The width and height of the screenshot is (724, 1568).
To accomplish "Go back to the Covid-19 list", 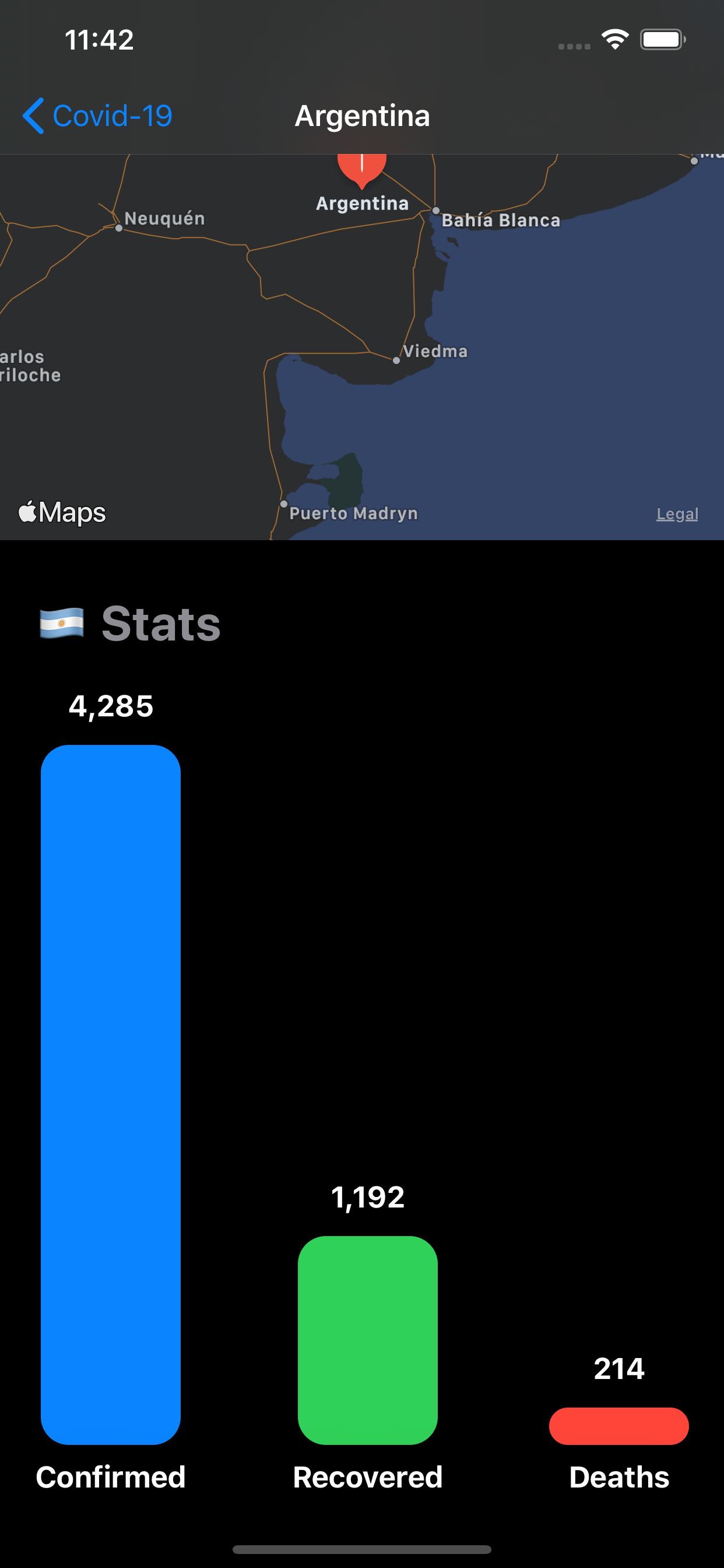I will coord(97,116).
